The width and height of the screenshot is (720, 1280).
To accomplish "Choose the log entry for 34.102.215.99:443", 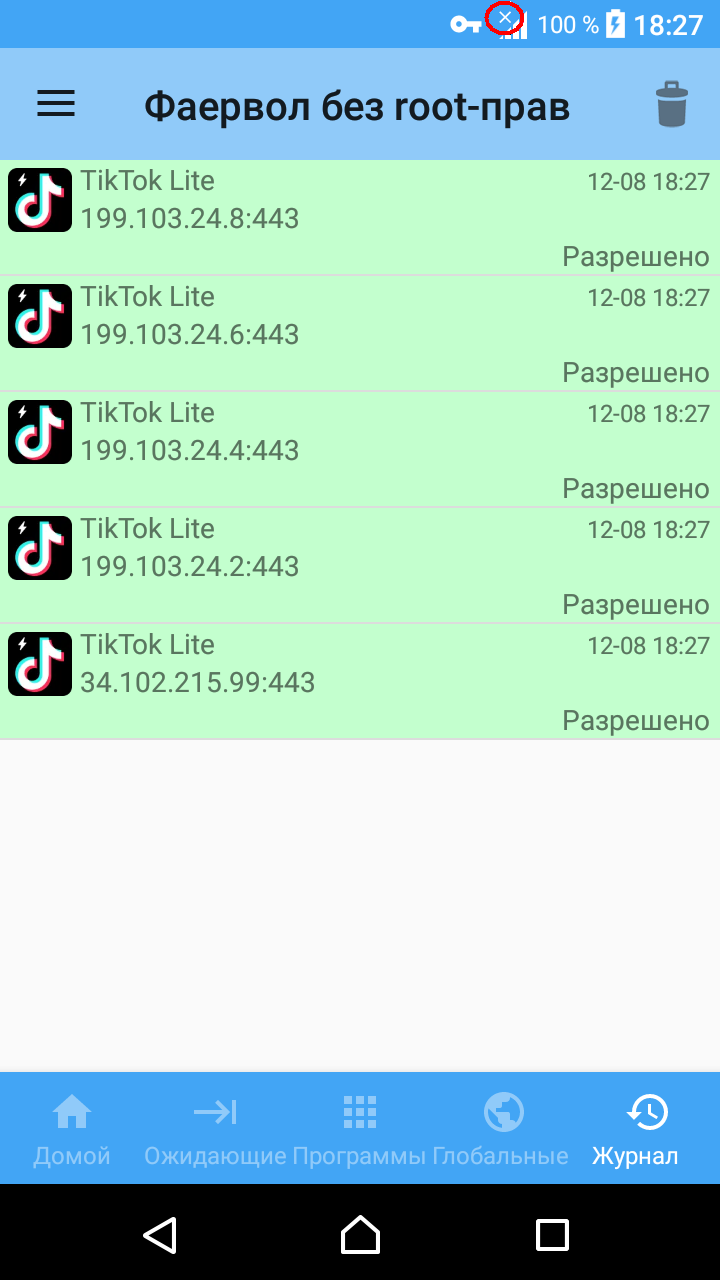I will tap(360, 681).
